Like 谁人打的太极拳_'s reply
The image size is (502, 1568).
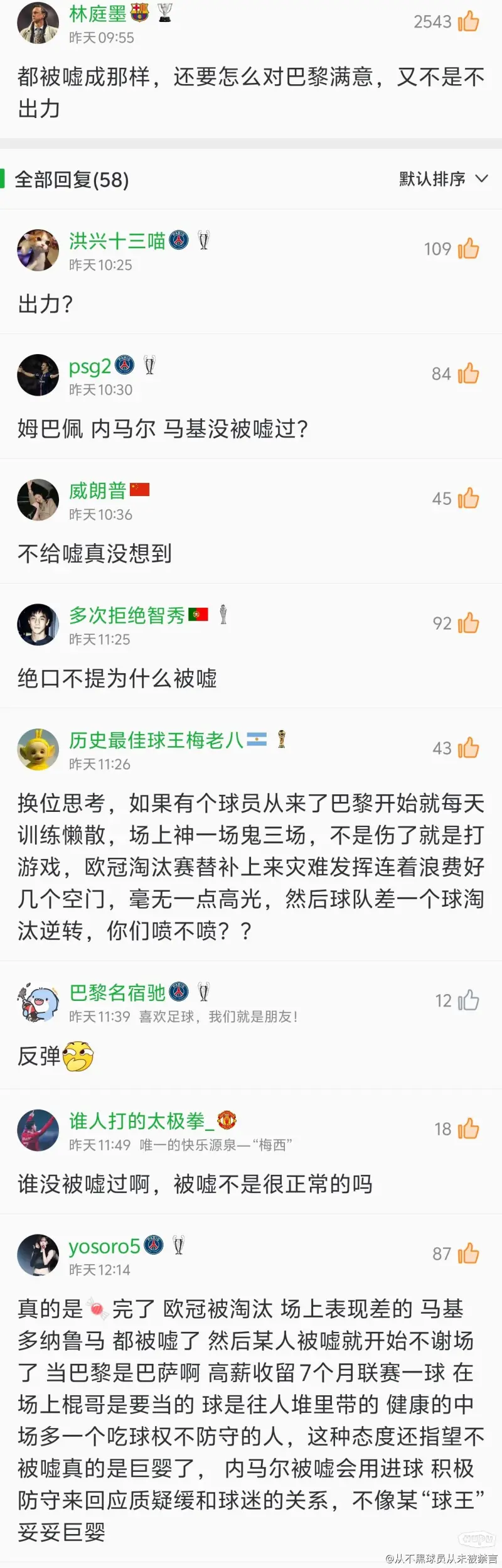(x=468, y=1130)
